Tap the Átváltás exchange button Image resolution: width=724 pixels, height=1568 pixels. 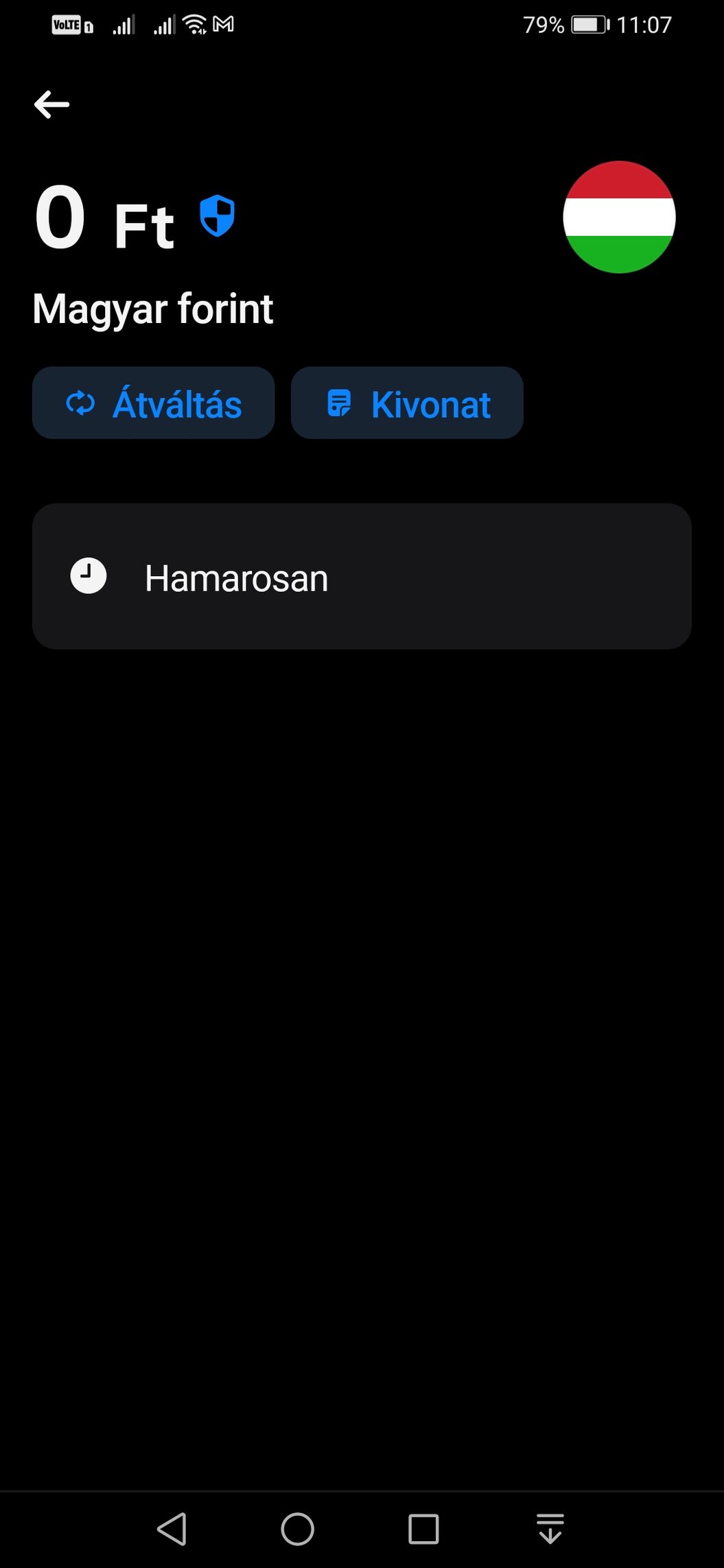coord(153,403)
